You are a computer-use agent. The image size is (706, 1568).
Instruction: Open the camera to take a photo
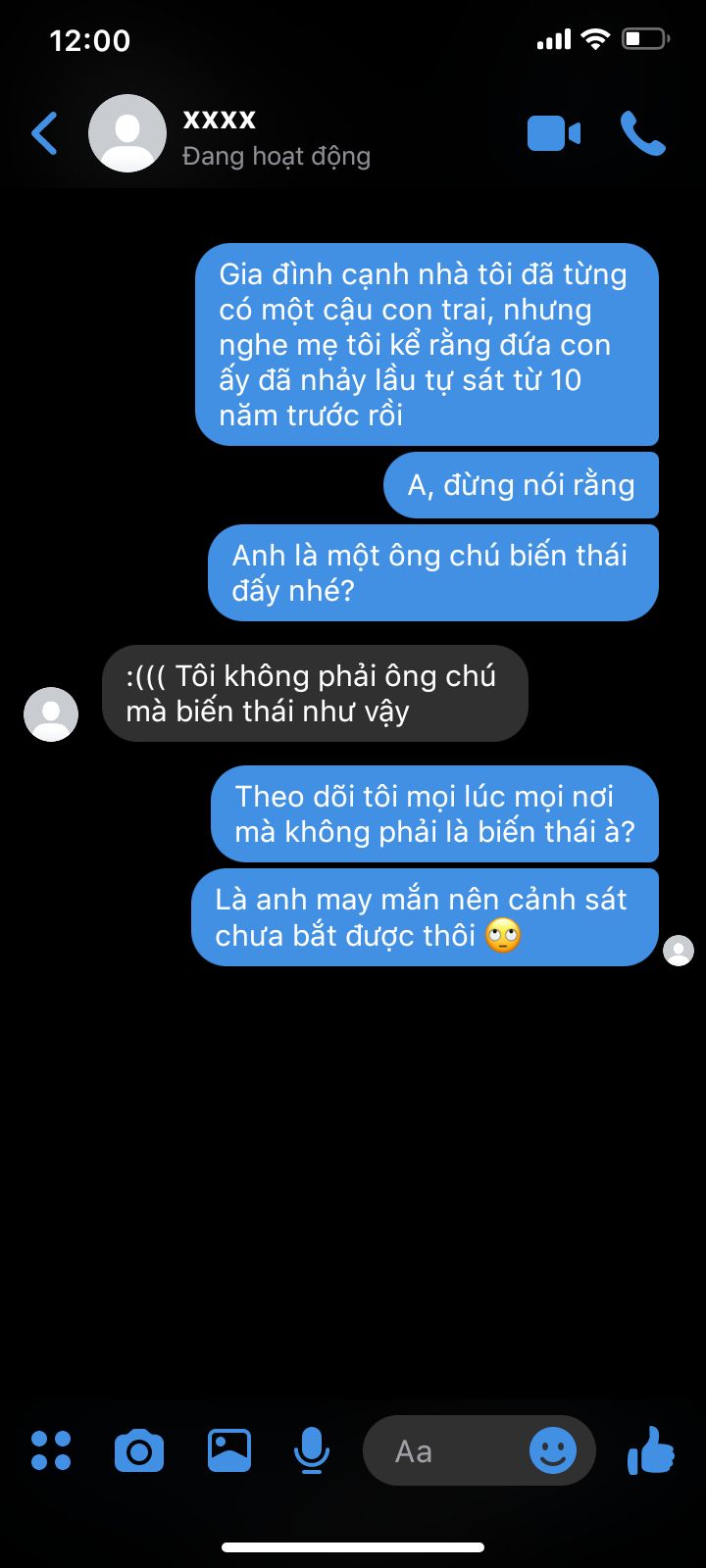tap(139, 1450)
